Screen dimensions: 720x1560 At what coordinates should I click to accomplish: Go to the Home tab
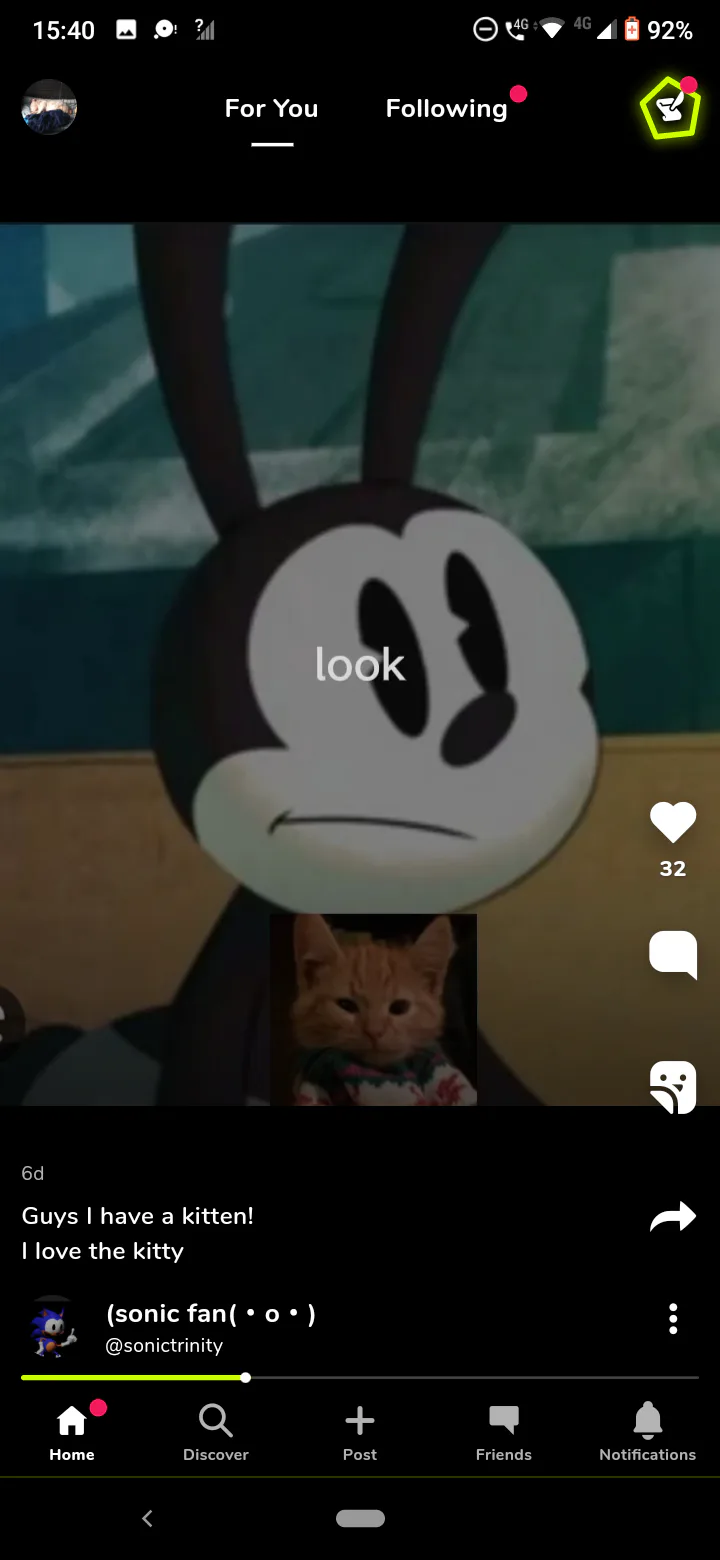click(x=72, y=1432)
